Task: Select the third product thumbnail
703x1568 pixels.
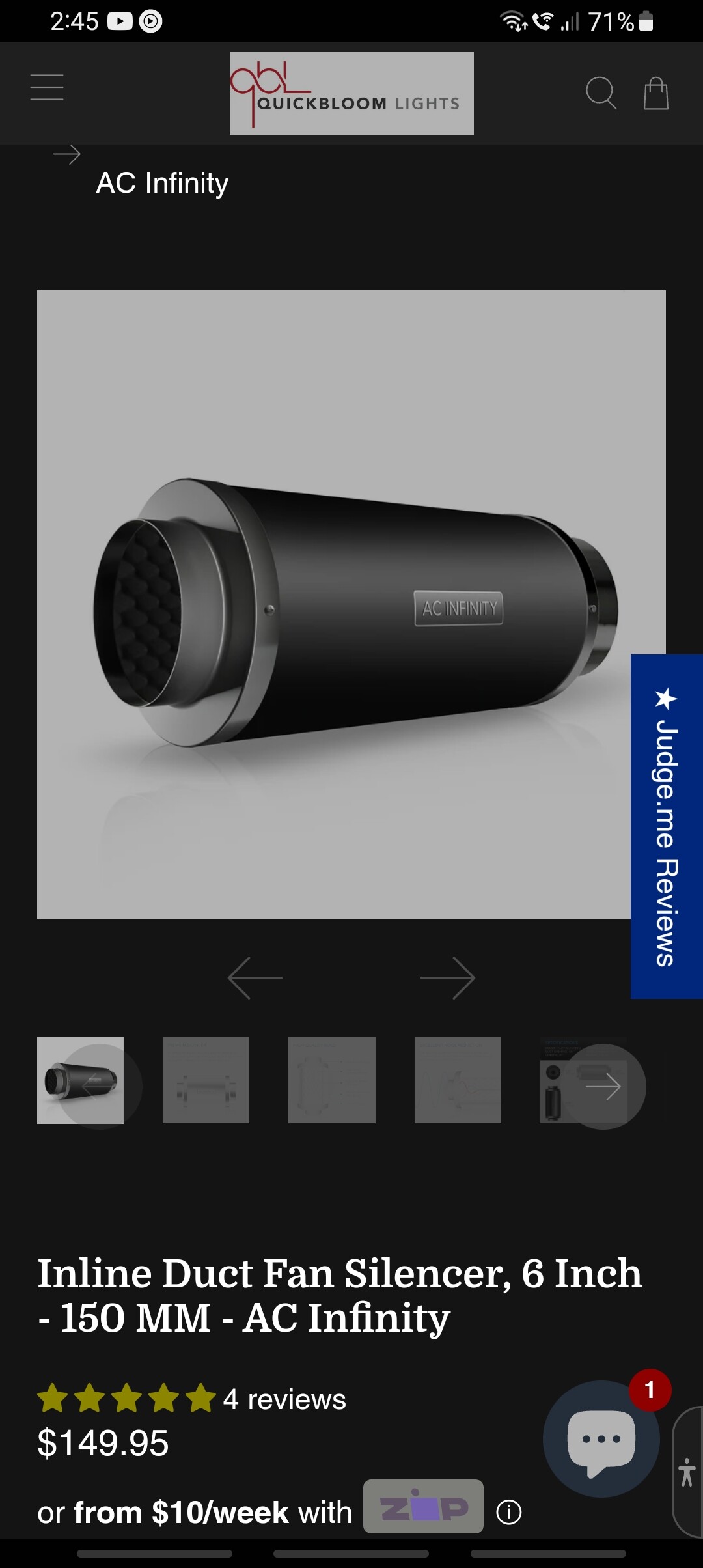Action: click(332, 1080)
